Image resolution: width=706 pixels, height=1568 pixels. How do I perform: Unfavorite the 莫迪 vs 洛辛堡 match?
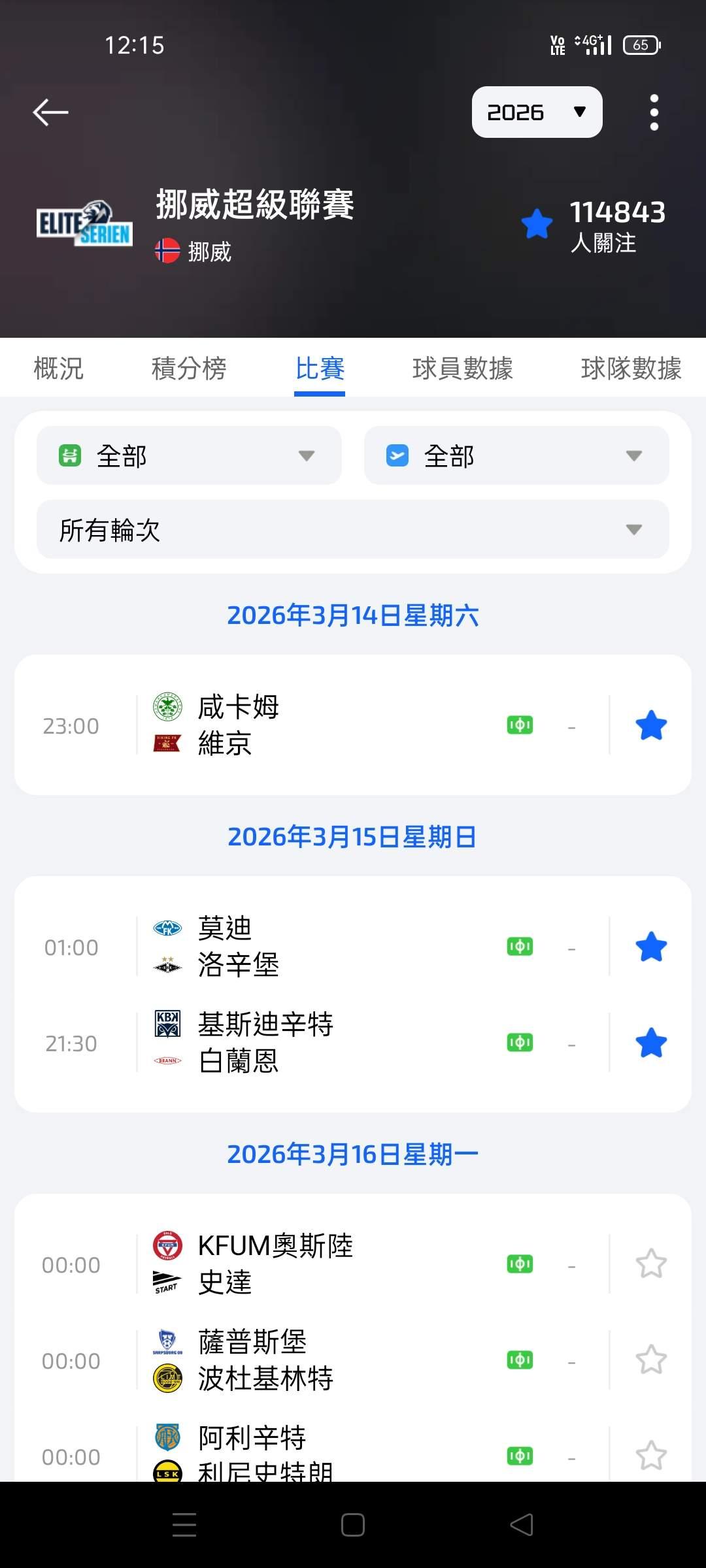(651, 947)
